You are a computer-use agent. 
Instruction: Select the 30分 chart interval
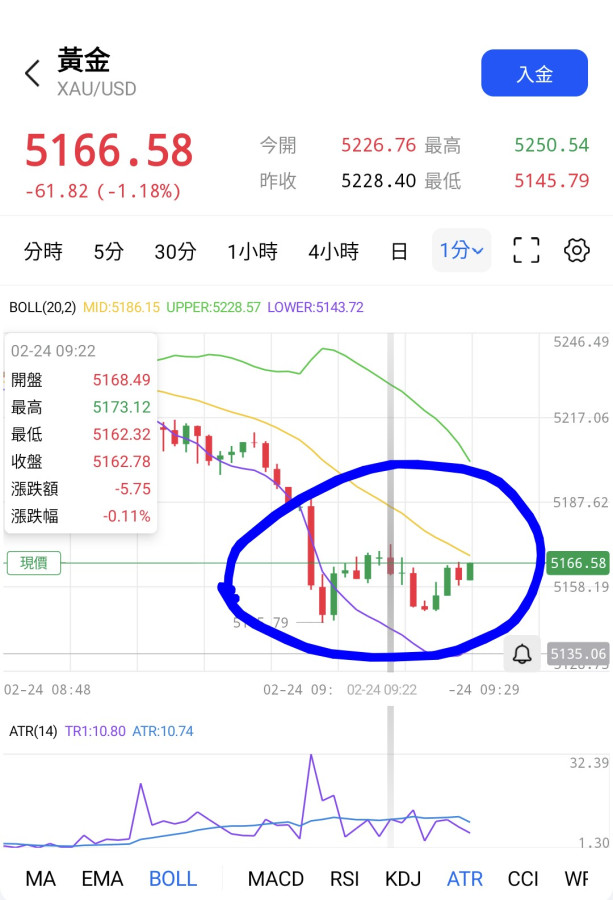(x=175, y=251)
